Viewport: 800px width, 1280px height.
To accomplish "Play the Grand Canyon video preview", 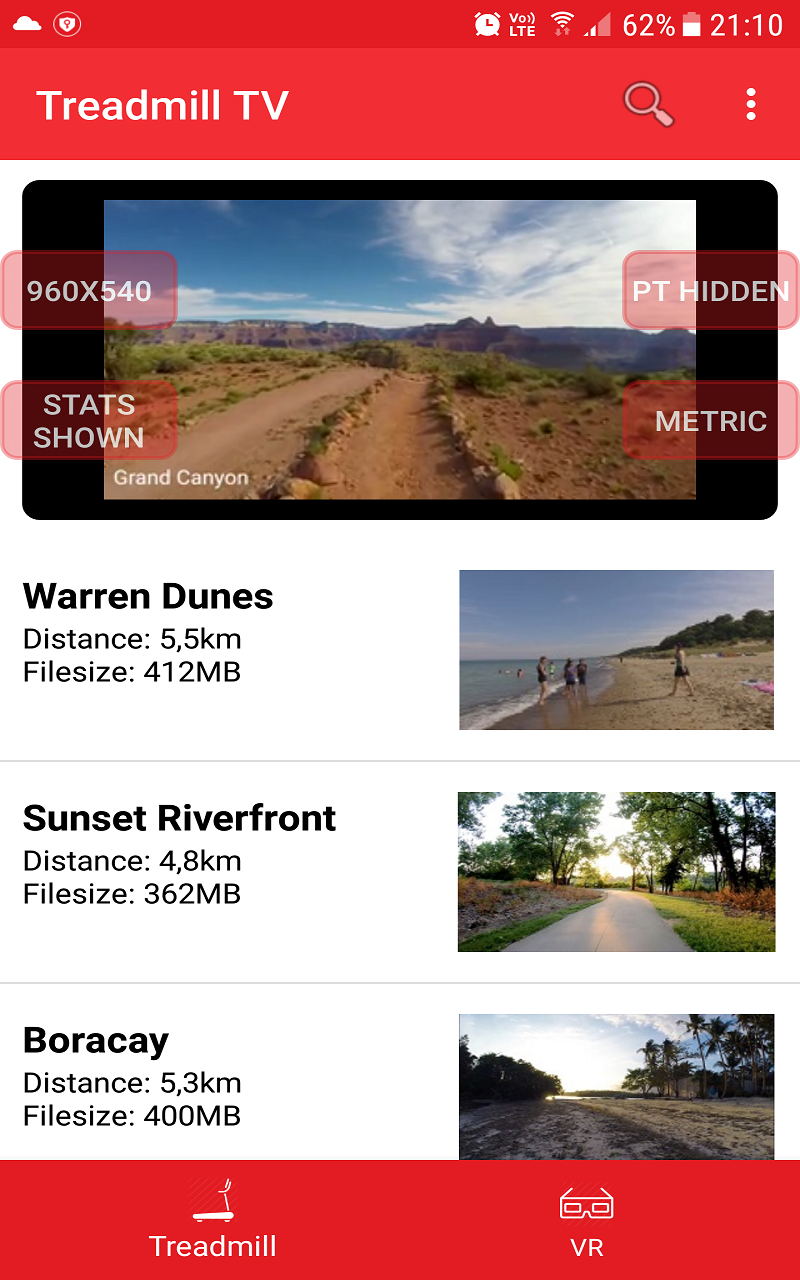I will (x=400, y=350).
